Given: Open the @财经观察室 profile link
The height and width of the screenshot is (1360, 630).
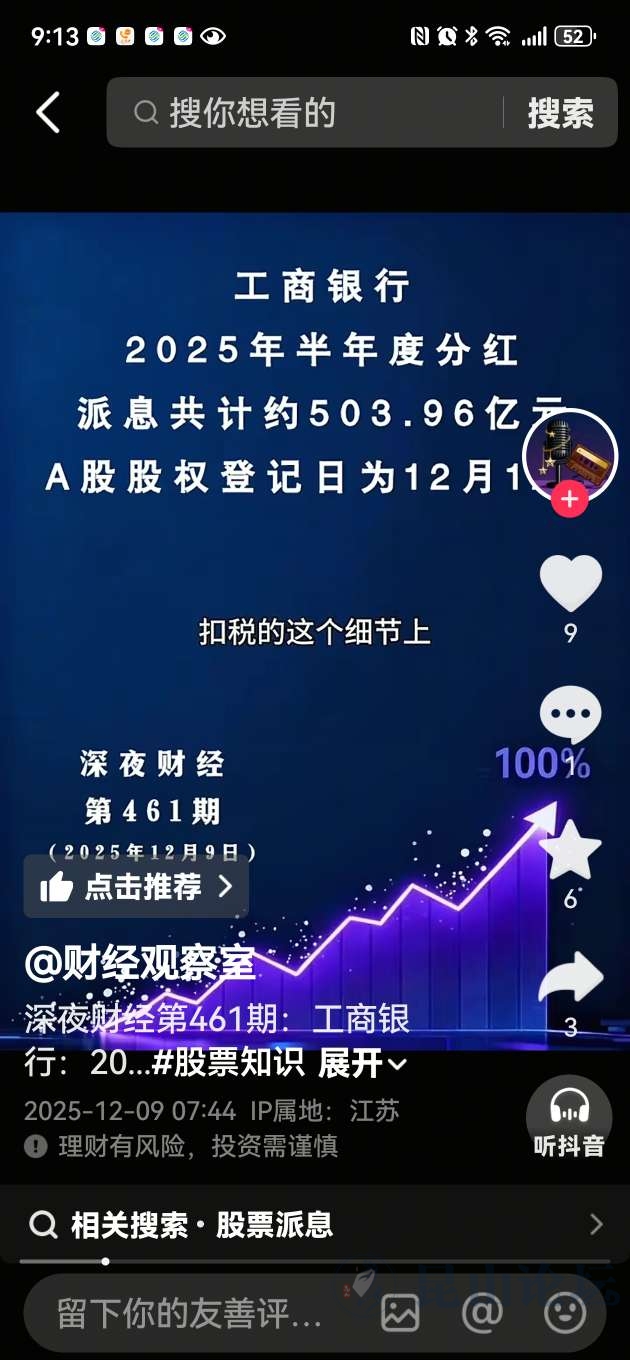Looking at the screenshot, I should [140, 964].
